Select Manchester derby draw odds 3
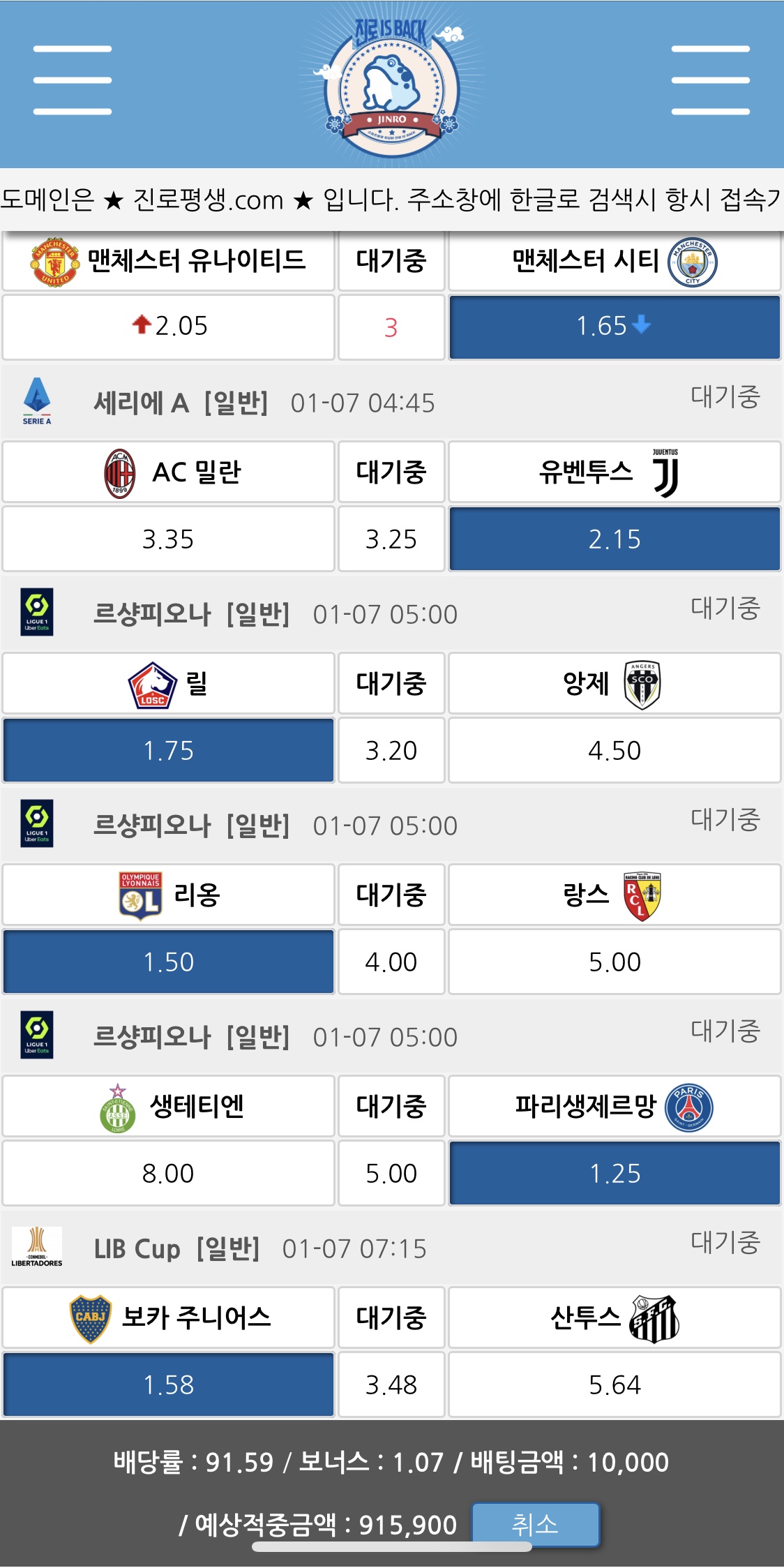This screenshot has width=784, height=1568. tap(391, 327)
